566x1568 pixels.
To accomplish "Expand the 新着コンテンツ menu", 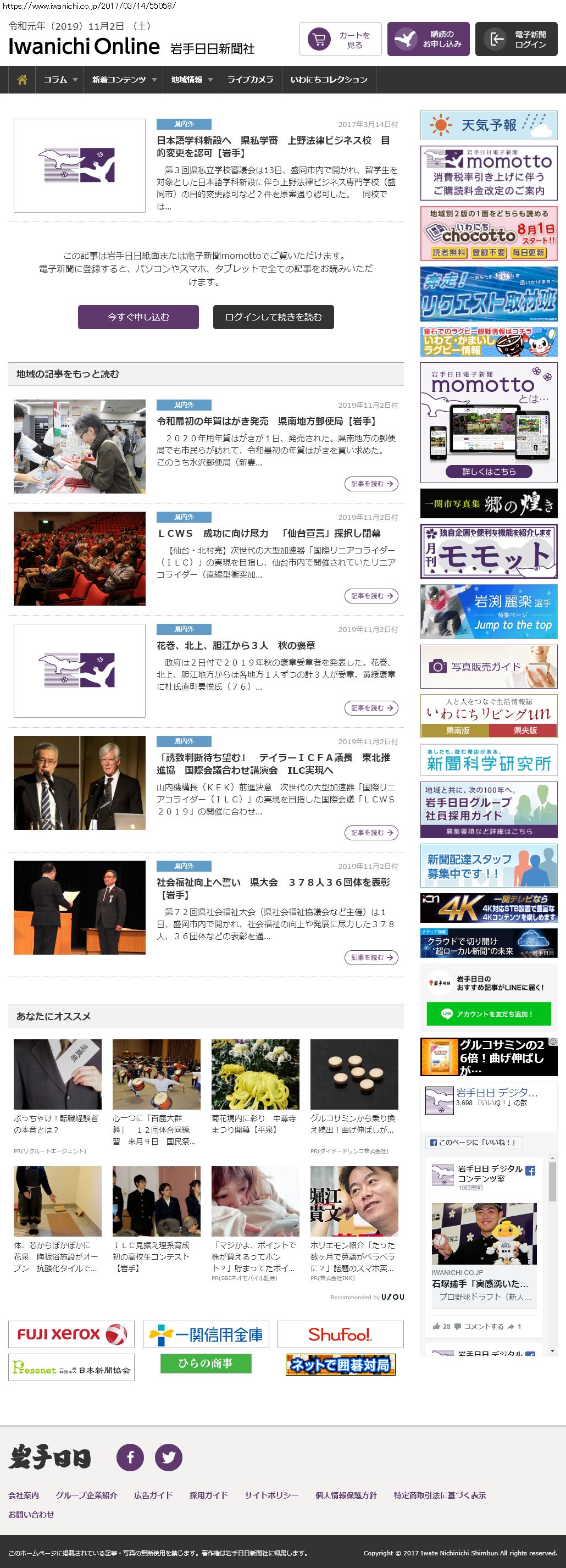I will tap(124, 80).
